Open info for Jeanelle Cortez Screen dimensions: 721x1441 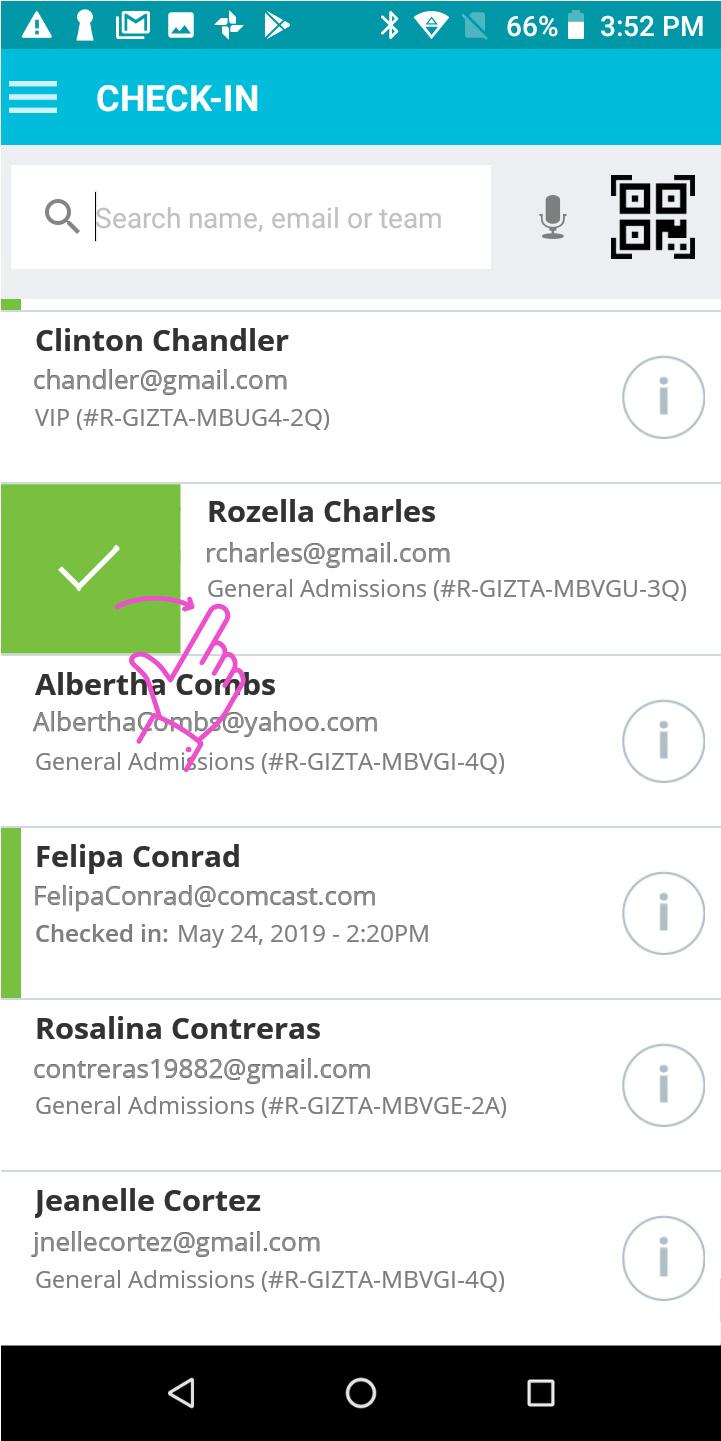point(663,1258)
